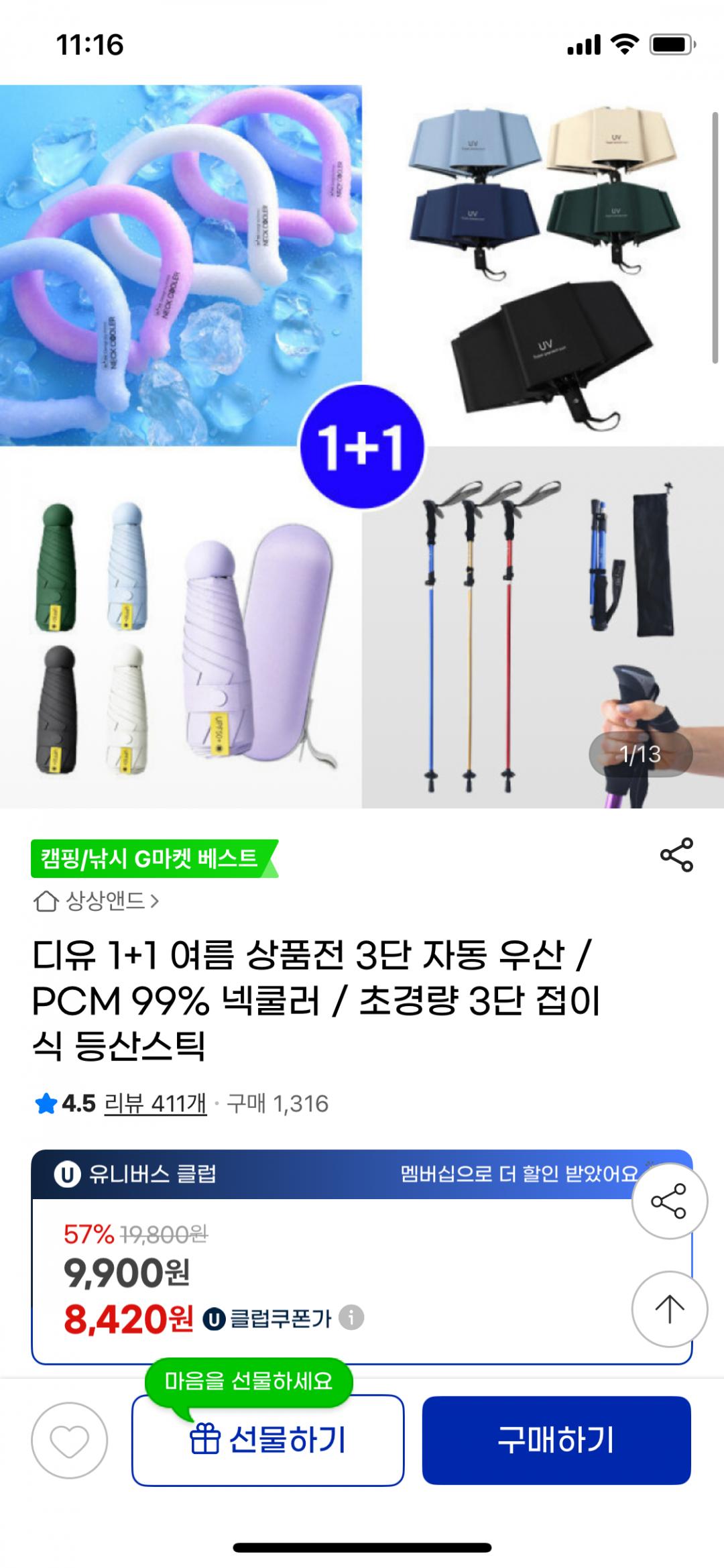The height and width of the screenshot is (1568, 724).
Task: Open the 유니버스 클럽 membership banner
Action: pyautogui.click(x=362, y=1174)
